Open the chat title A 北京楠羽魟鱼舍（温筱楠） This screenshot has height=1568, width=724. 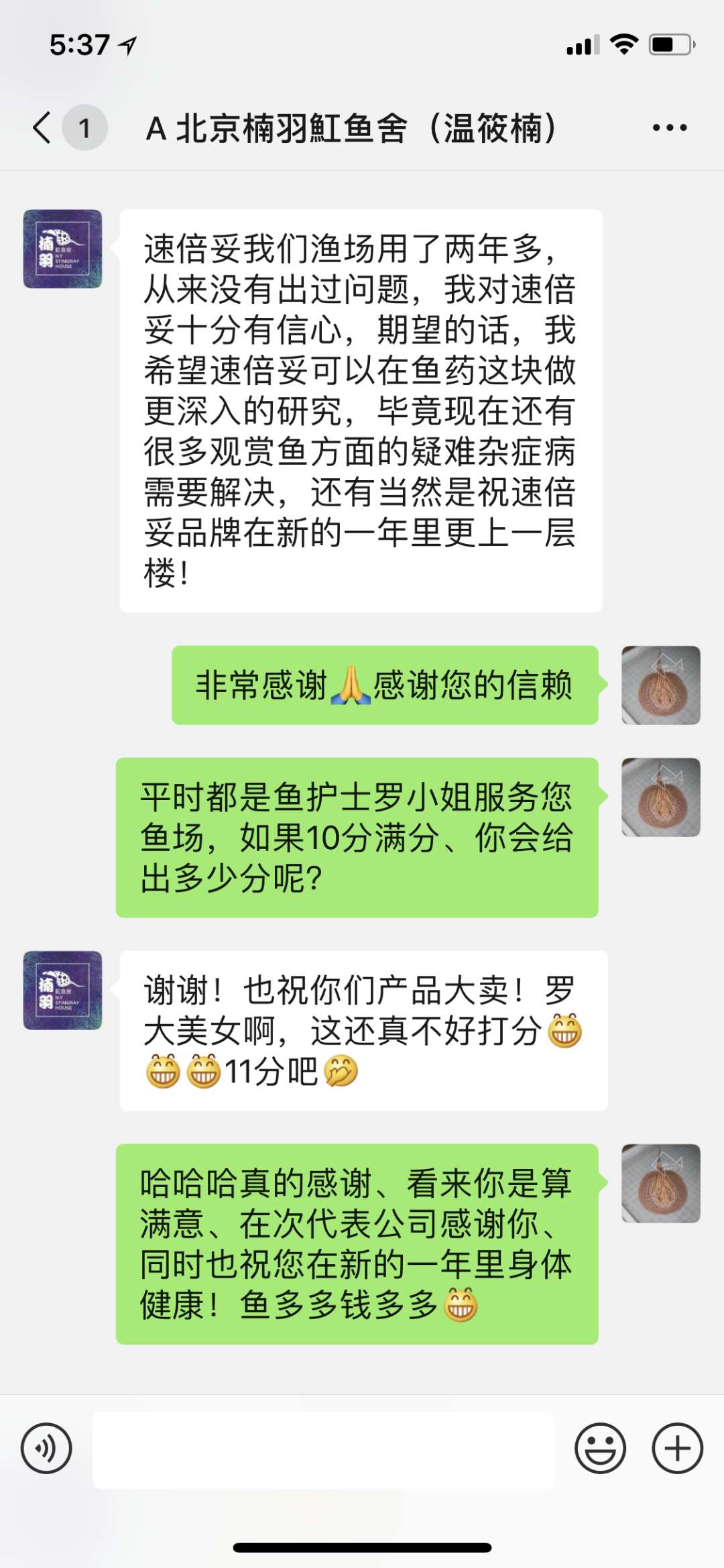click(352, 127)
